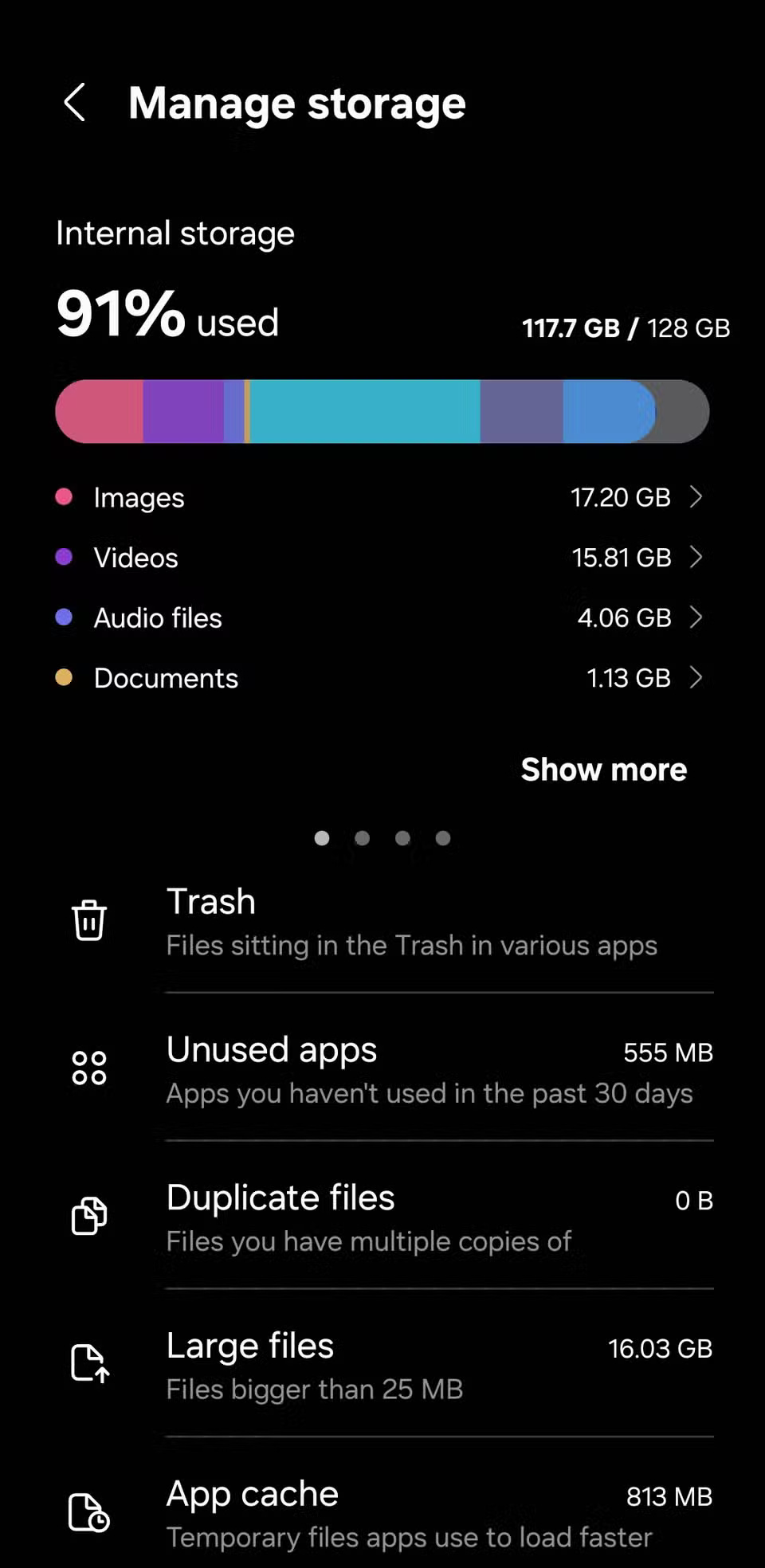Click the Duplicate files copies icon
The height and width of the screenshot is (1568, 765).
click(88, 1216)
